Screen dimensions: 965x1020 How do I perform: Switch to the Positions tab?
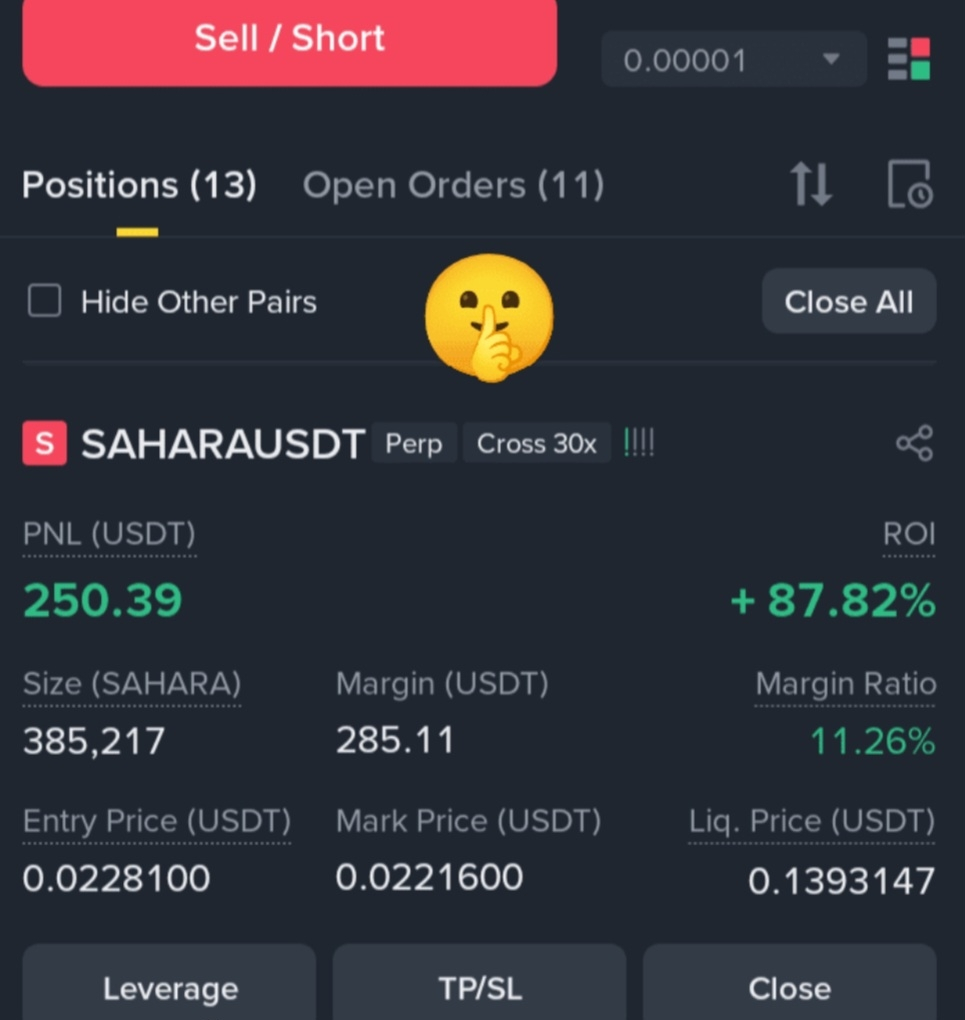139,186
